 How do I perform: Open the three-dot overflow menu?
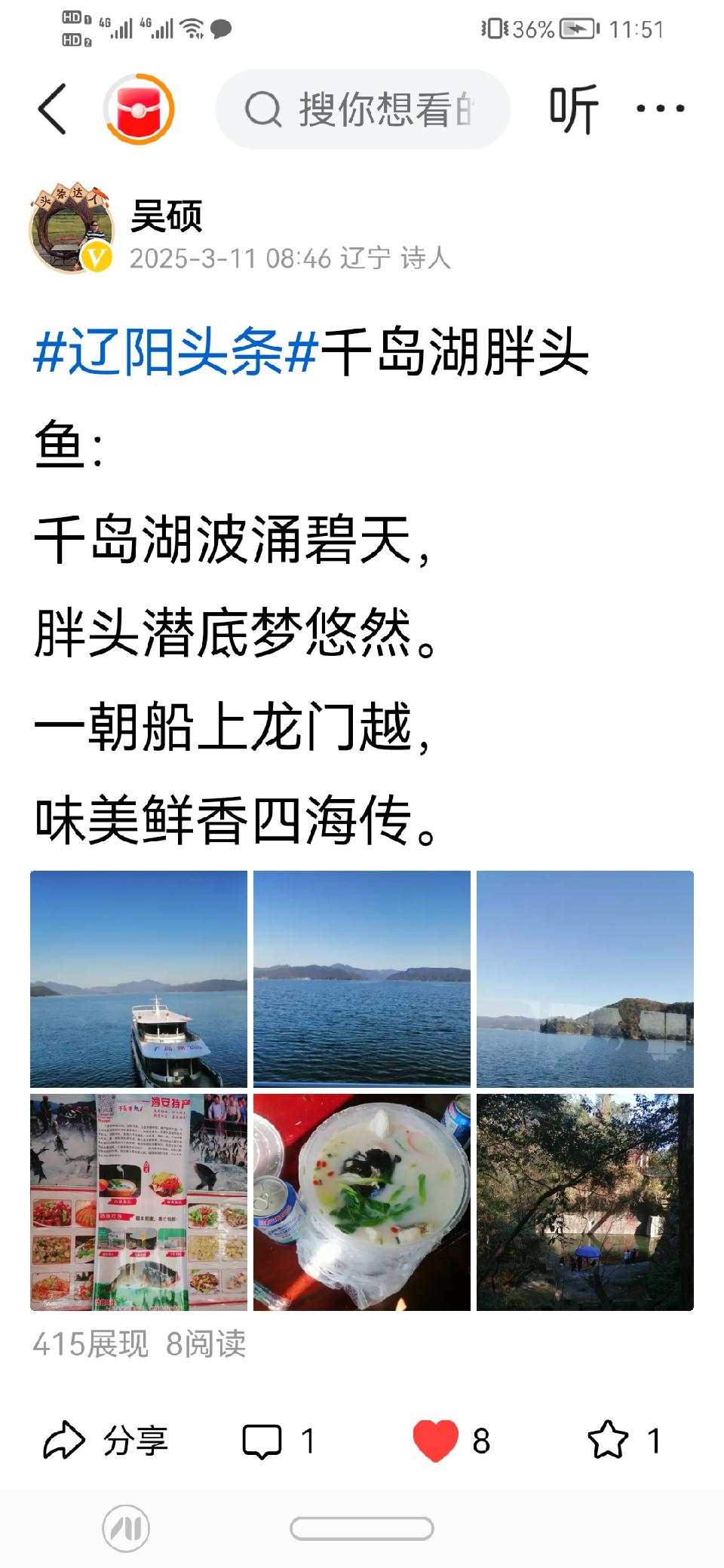point(660,109)
